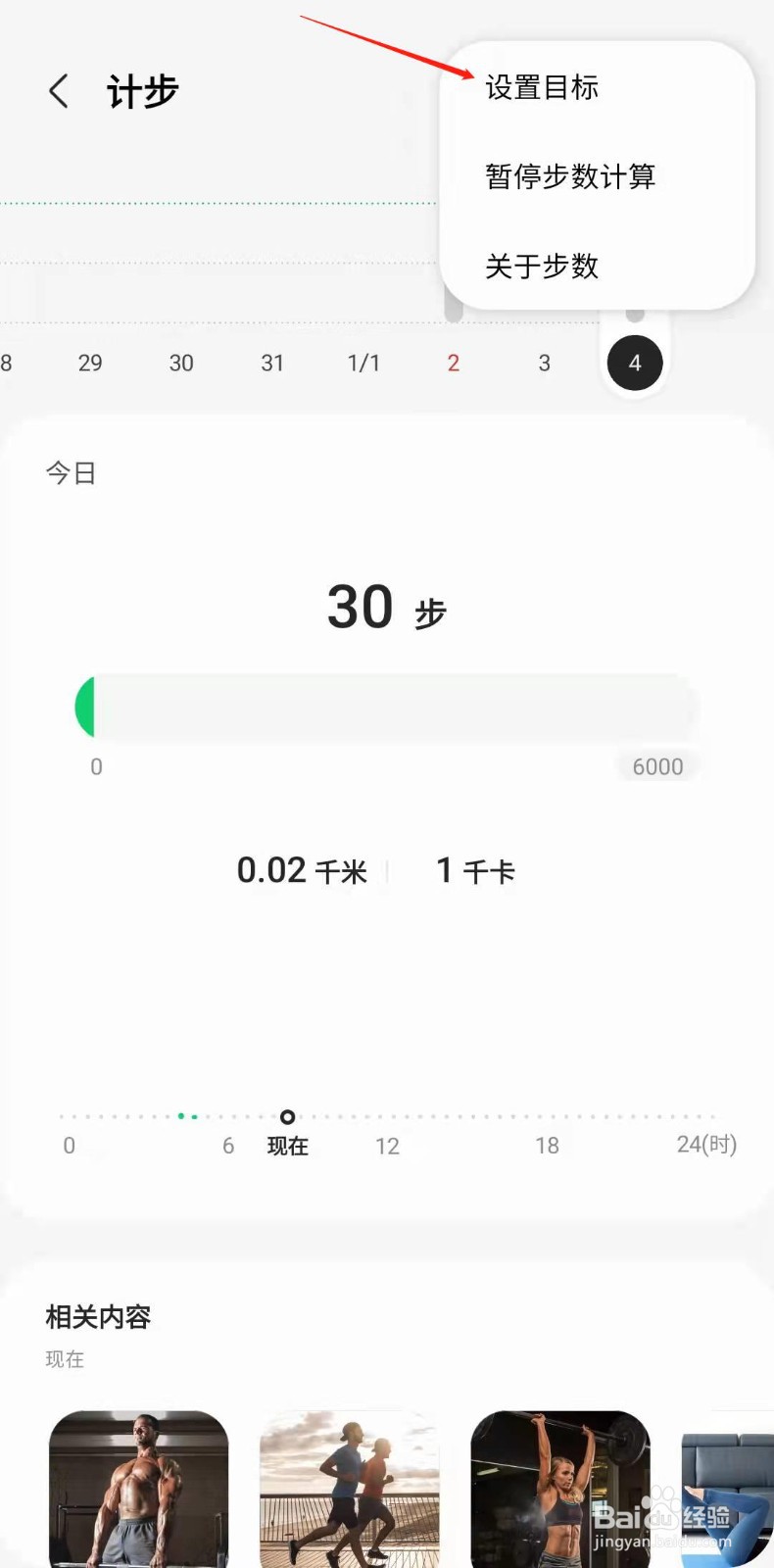774x1568 pixels.
Task: Click the 30 步 step count display
Action: click(385, 608)
